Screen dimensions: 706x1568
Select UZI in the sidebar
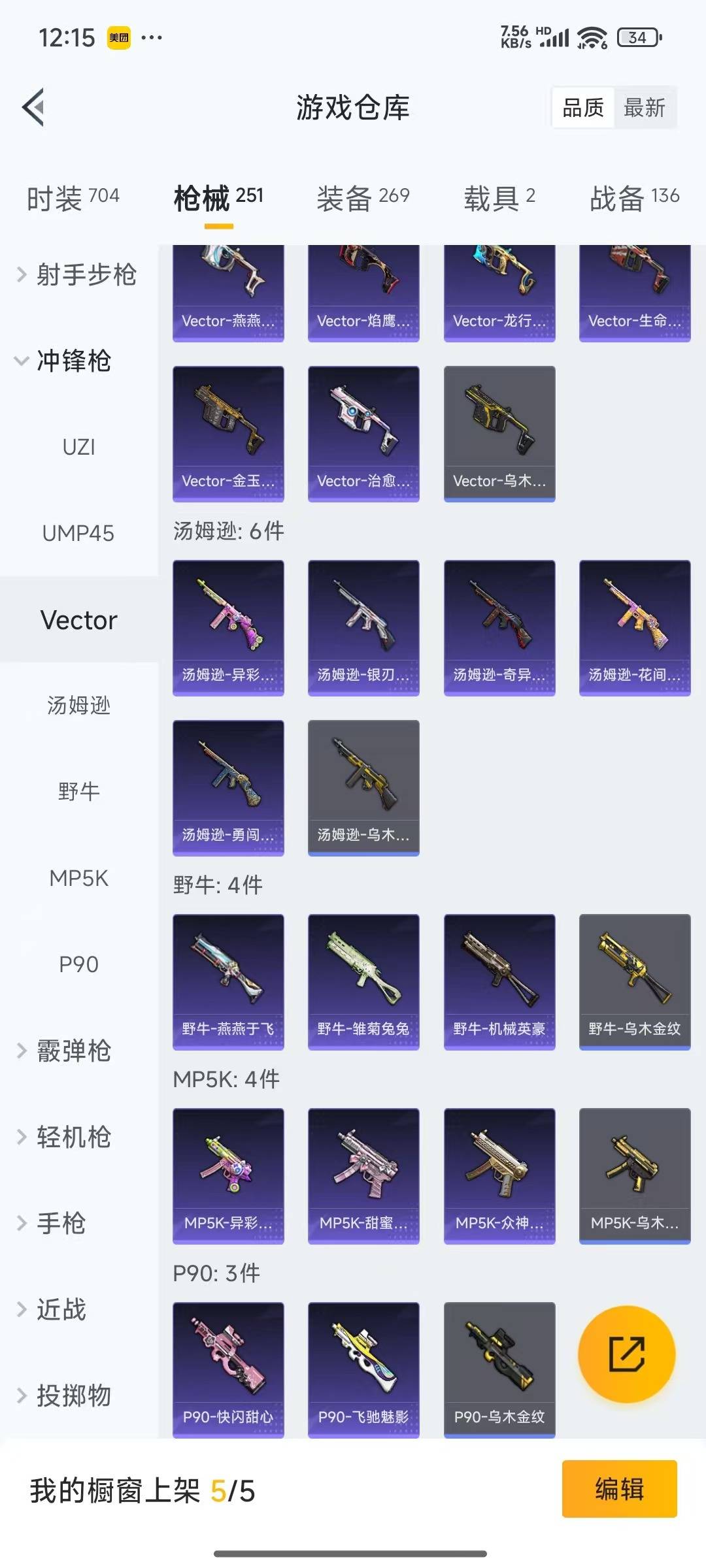[x=78, y=448]
